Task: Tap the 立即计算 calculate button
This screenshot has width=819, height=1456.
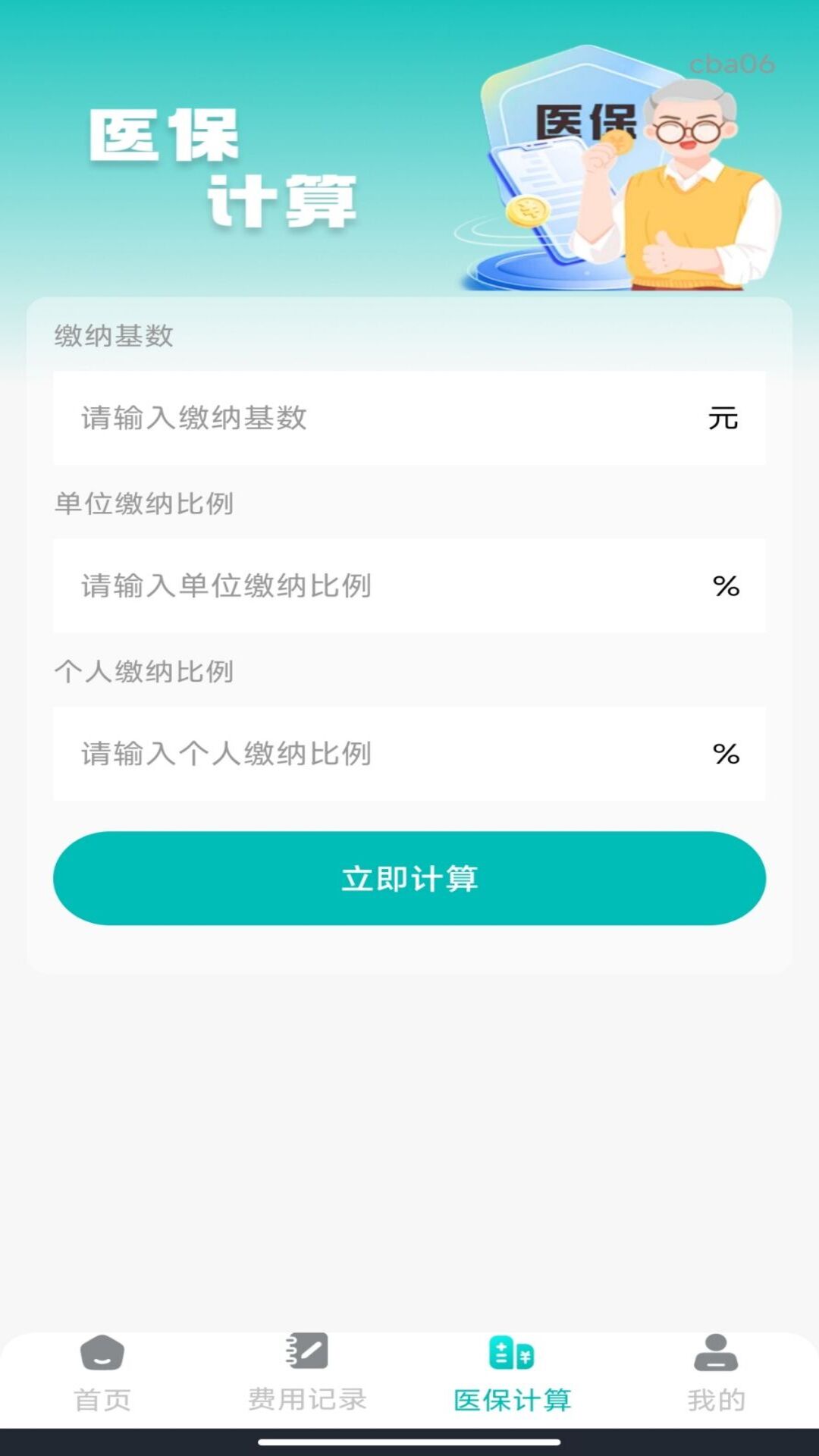Action: pos(409,878)
